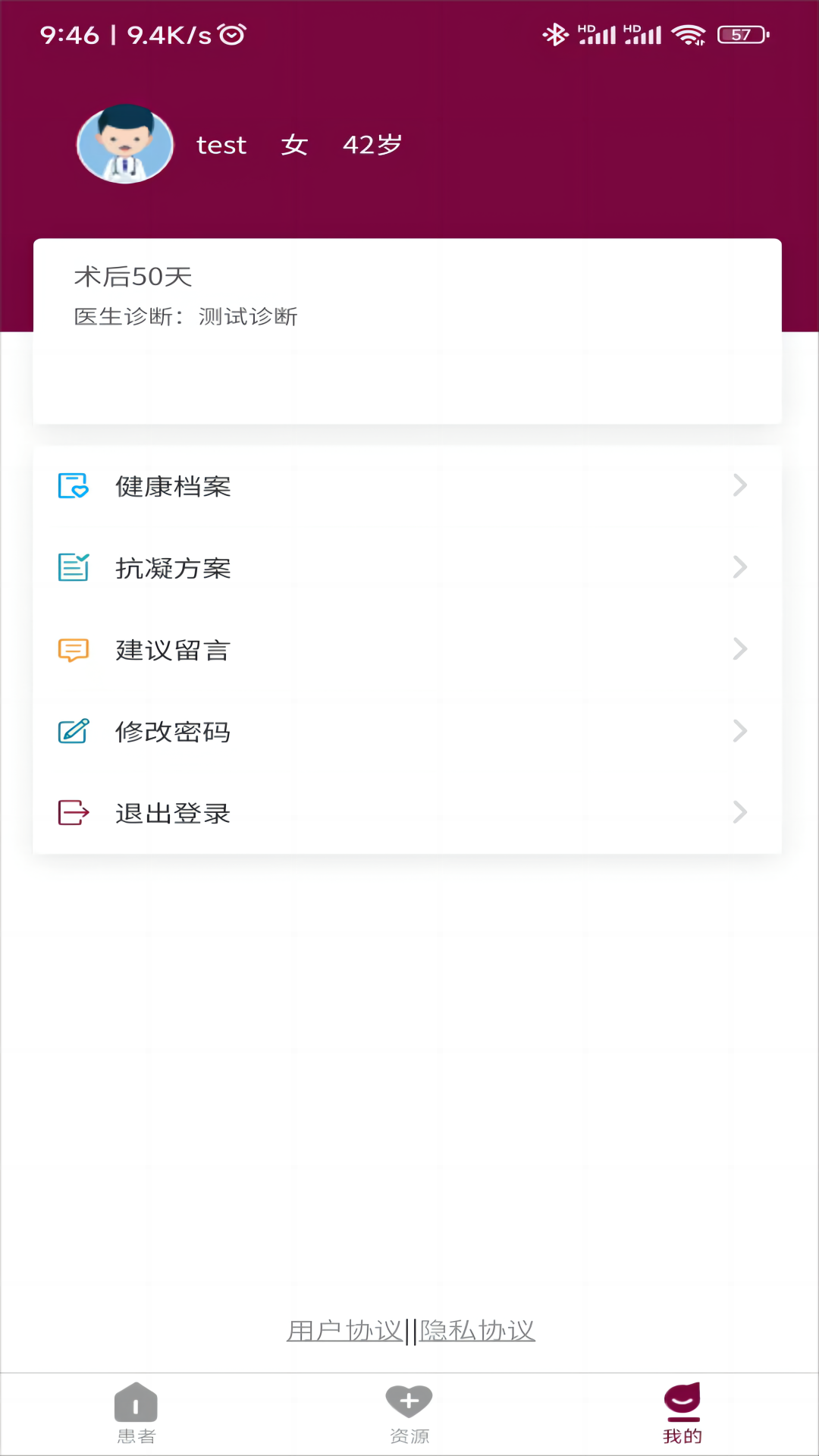The height and width of the screenshot is (1456, 819).
Task: Select the 修改密码 pencil edit icon
Action: pos(72,731)
